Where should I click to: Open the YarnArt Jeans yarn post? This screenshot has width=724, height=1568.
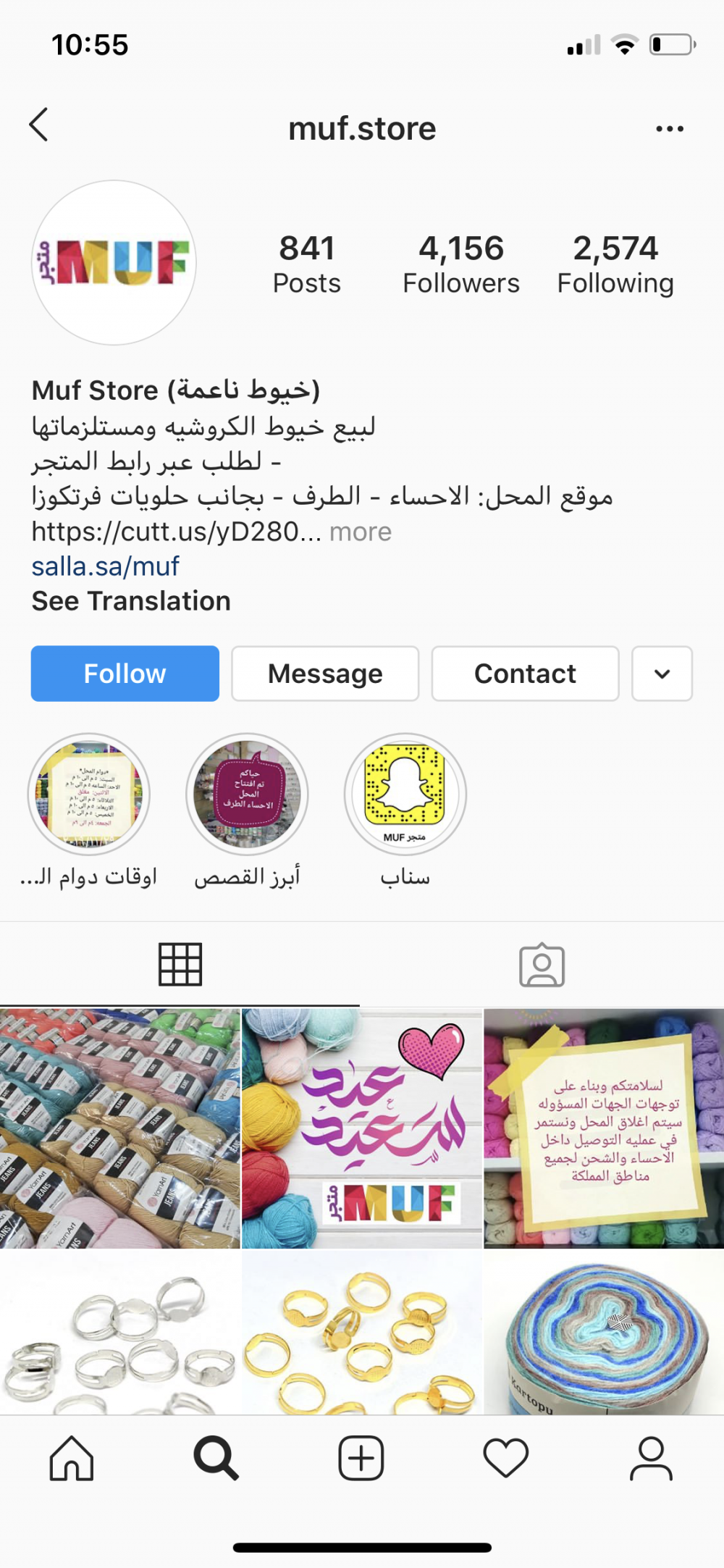(x=120, y=1128)
